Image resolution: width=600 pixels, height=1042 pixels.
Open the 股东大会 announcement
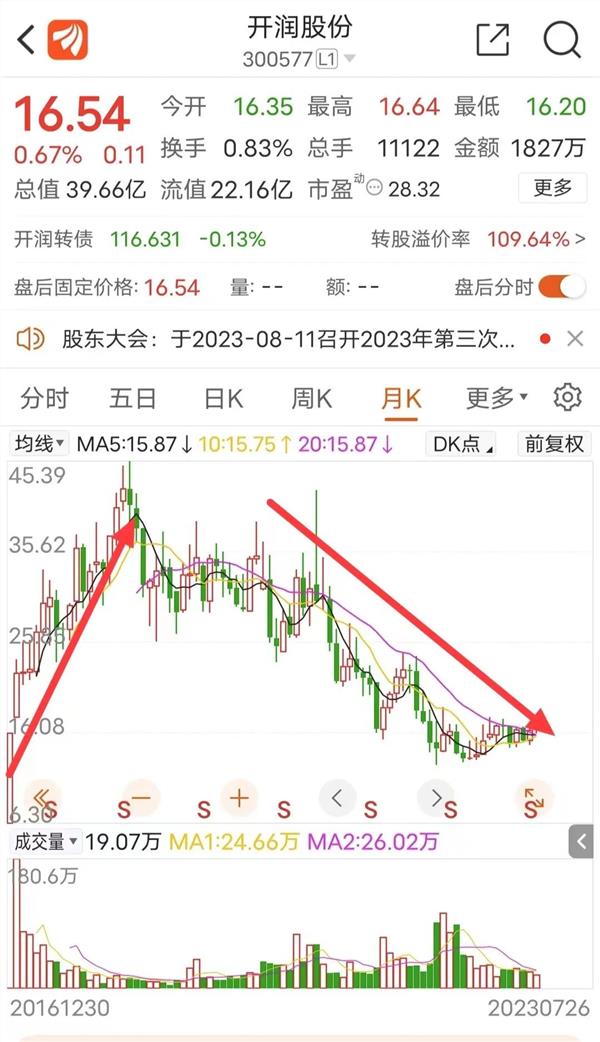pos(288,340)
